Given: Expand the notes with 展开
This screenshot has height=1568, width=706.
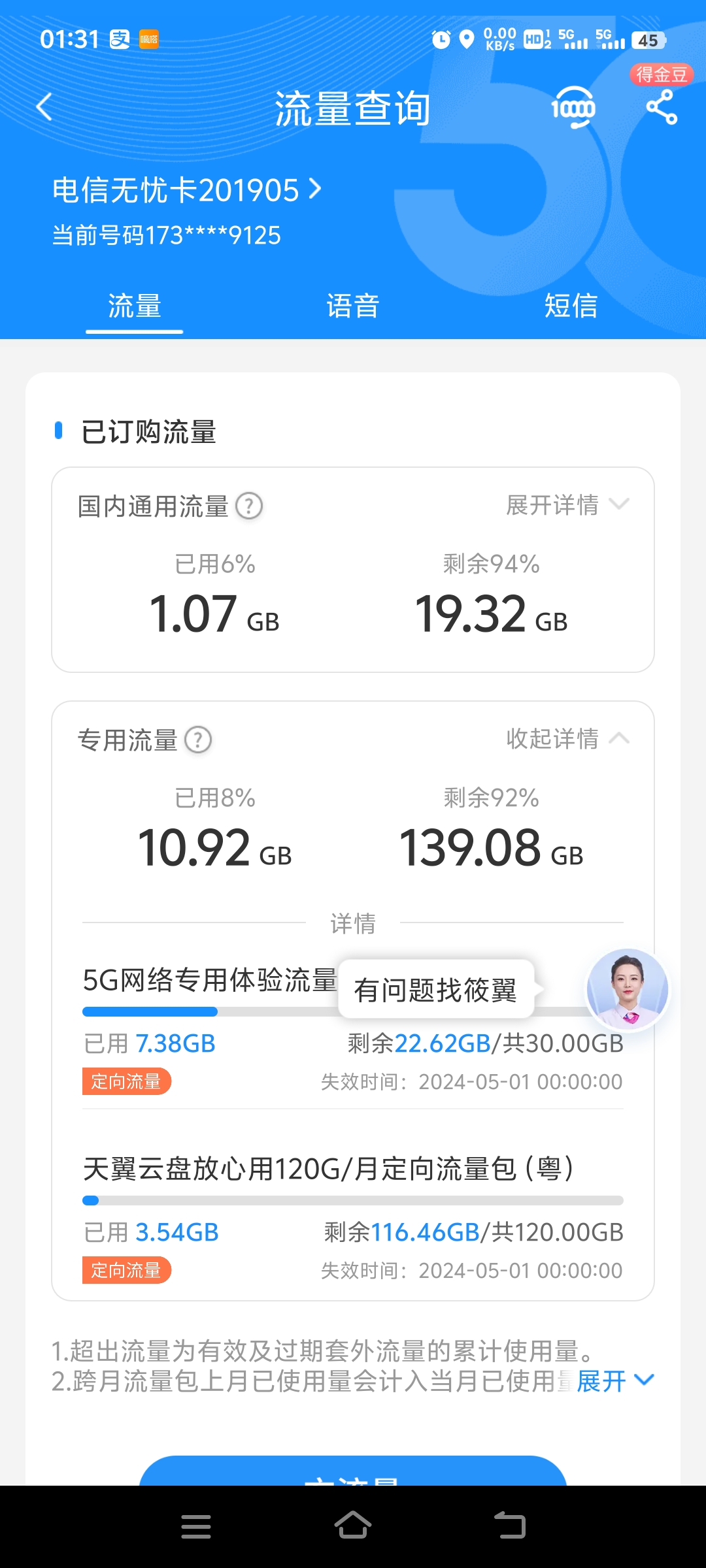Looking at the screenshot, I should click(615, 1381).
